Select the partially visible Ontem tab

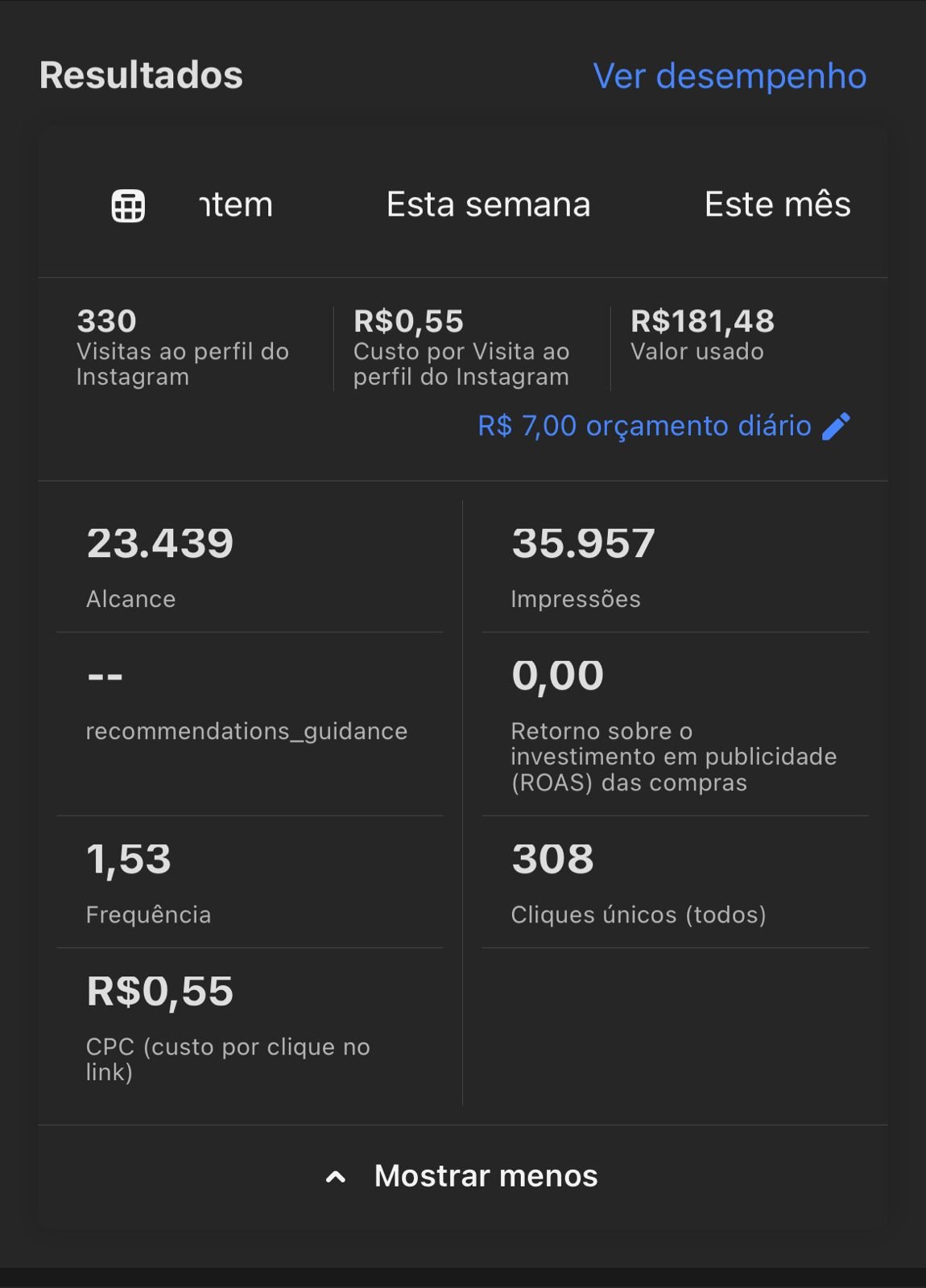pos(236,205)
